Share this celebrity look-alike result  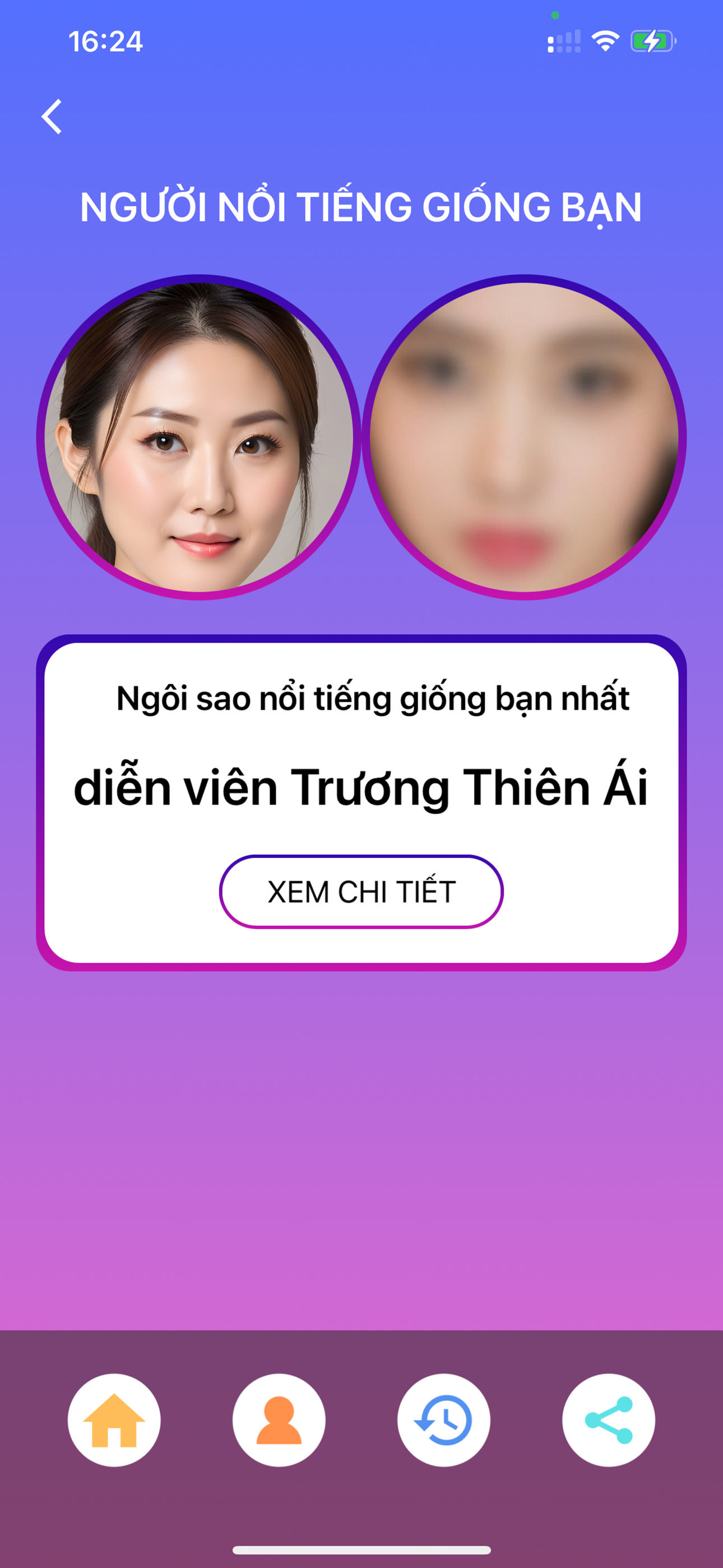coord(608,1419)
